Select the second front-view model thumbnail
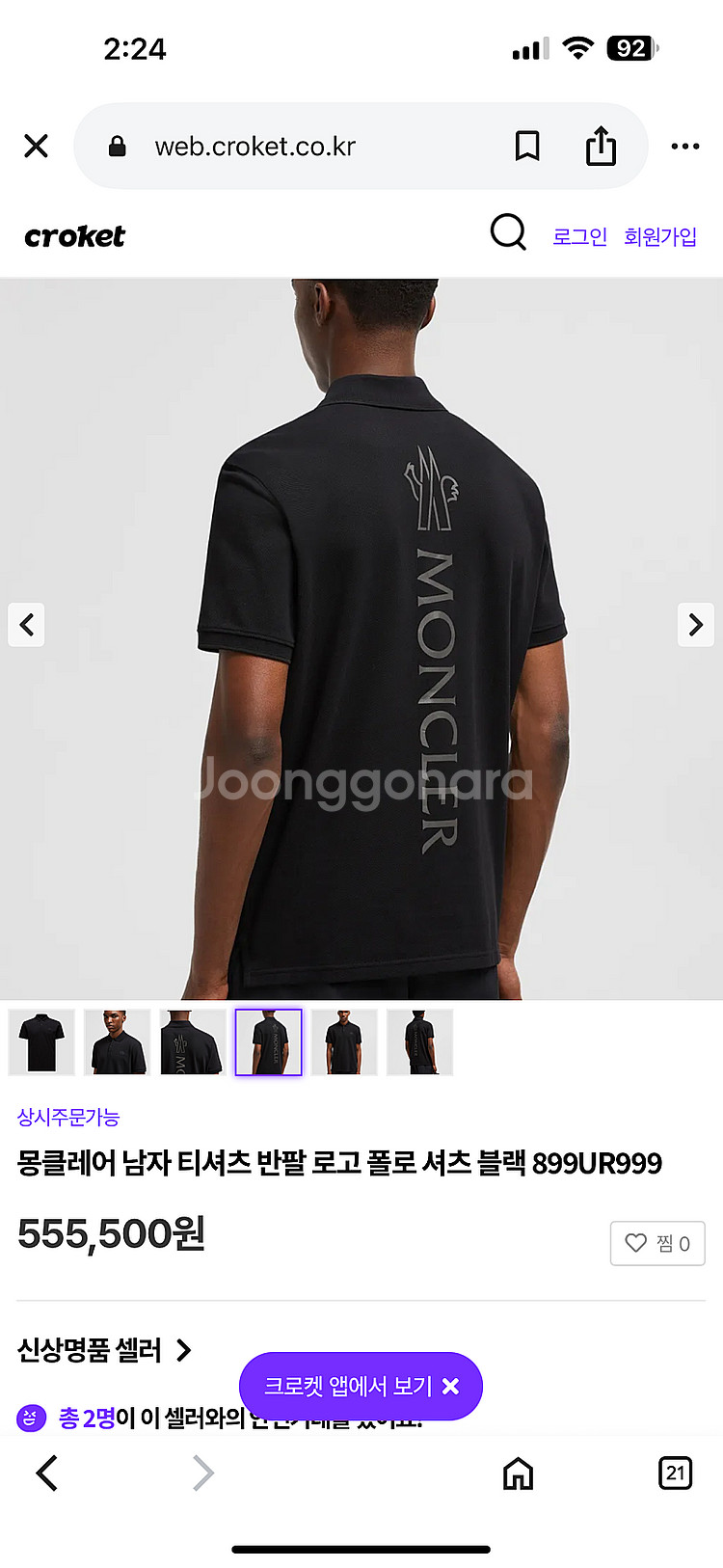This screenshot has width=723, height=1568. [117, 1042]
